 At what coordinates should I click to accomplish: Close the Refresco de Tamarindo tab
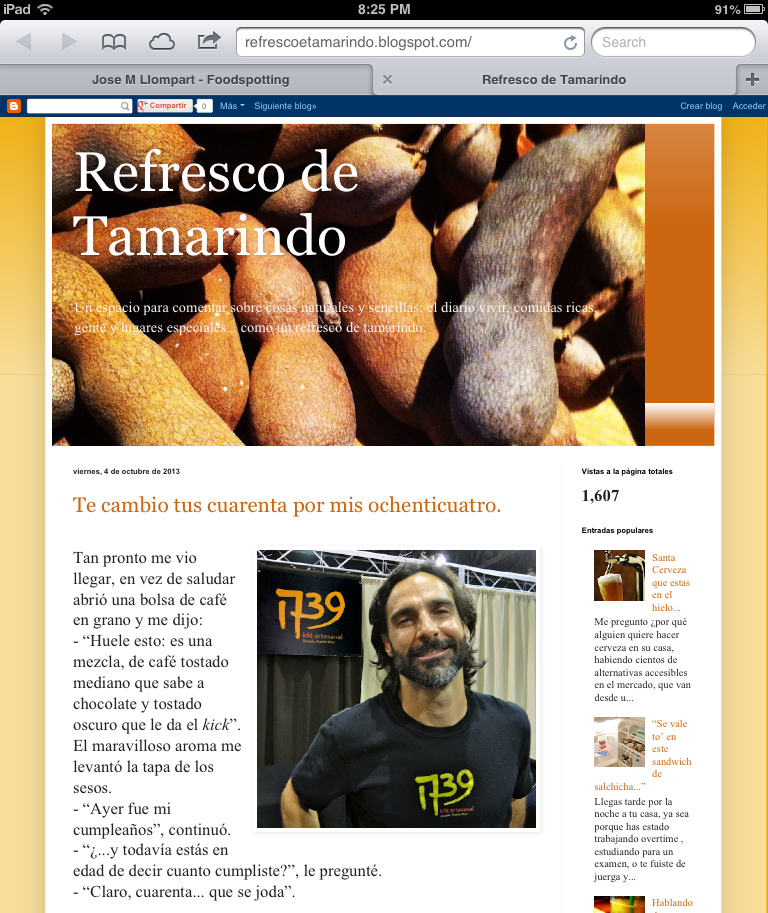pos(387,79)
